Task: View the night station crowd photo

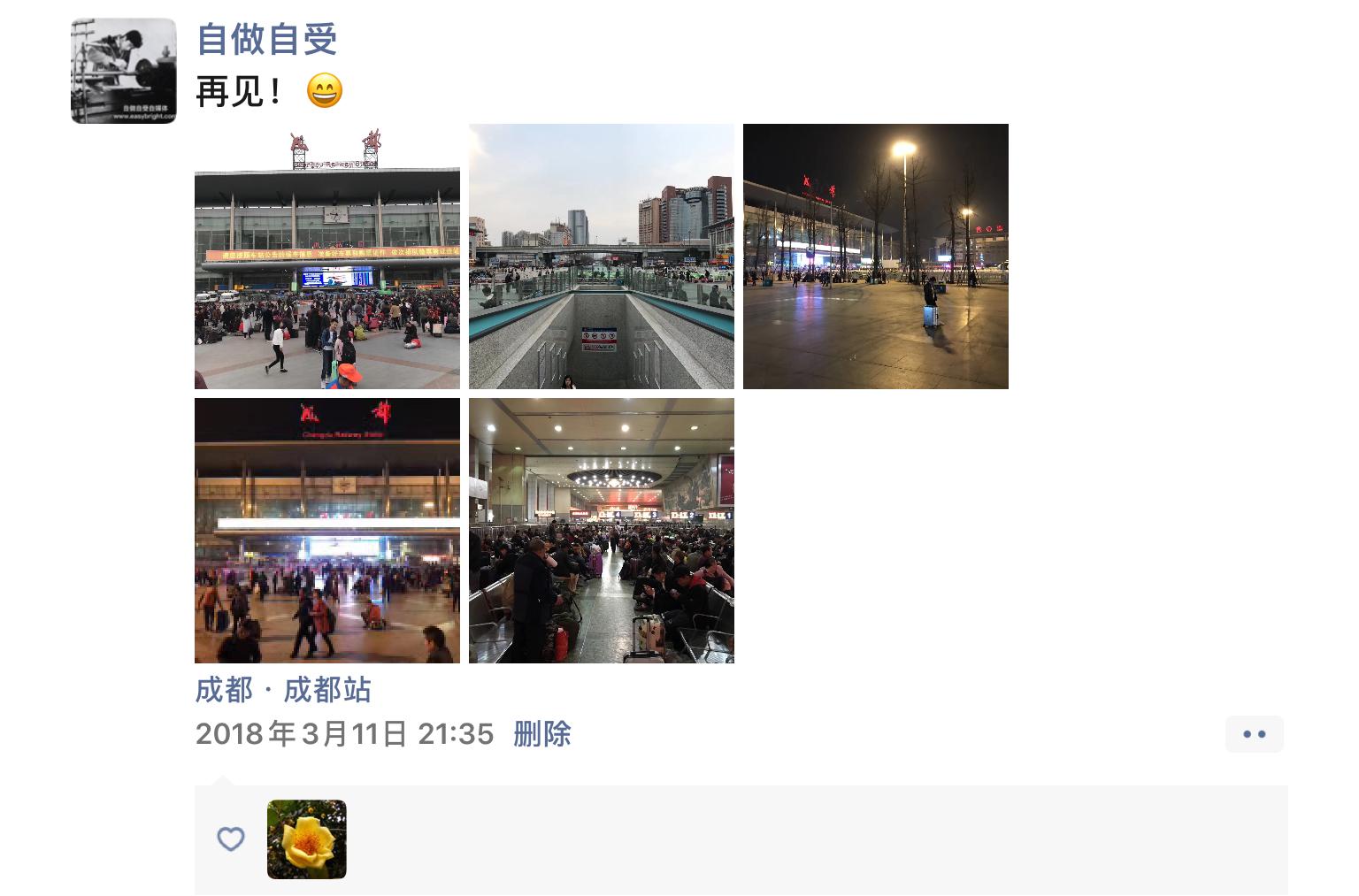Action: click(x=327, y=531)
